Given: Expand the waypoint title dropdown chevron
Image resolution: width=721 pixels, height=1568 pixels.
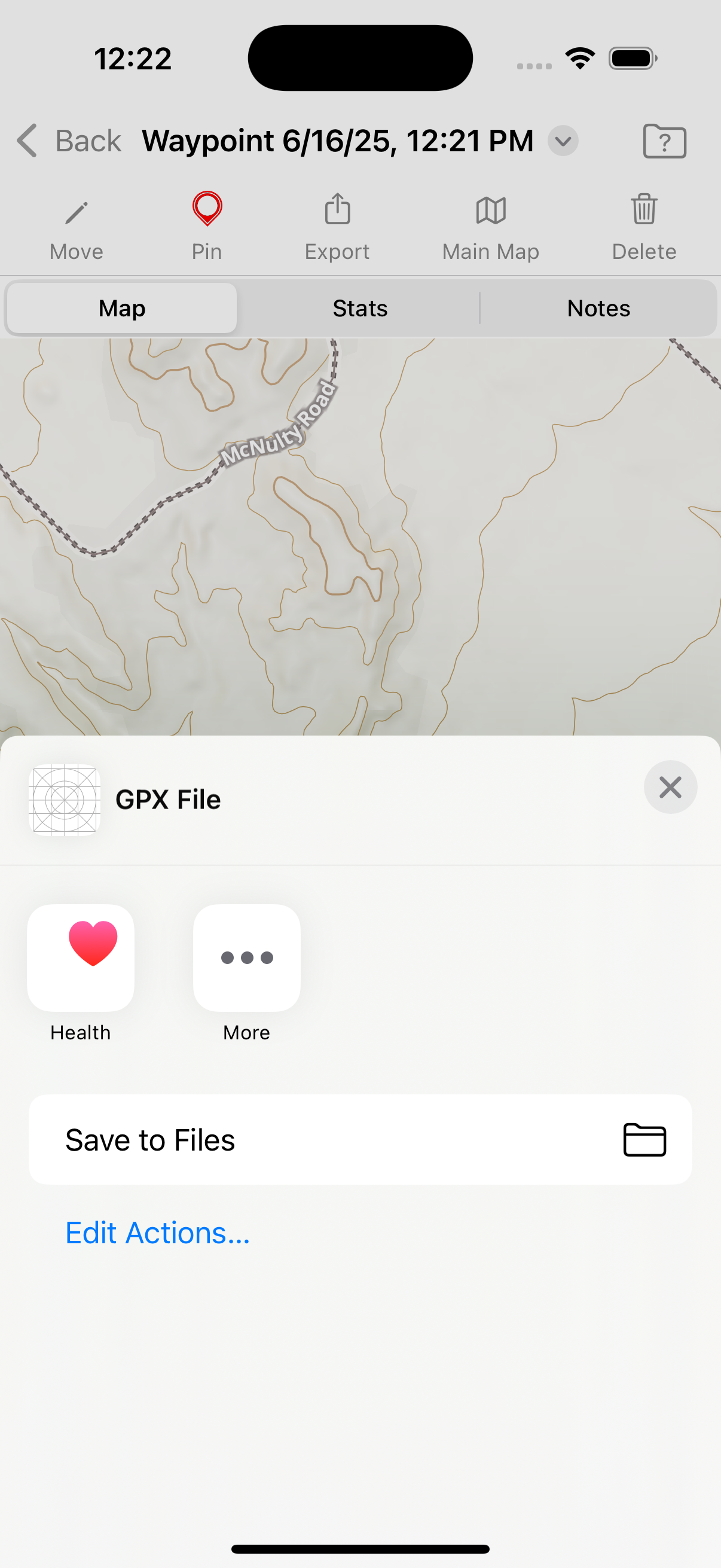Looking at the screenshot, I should (561, 141).
